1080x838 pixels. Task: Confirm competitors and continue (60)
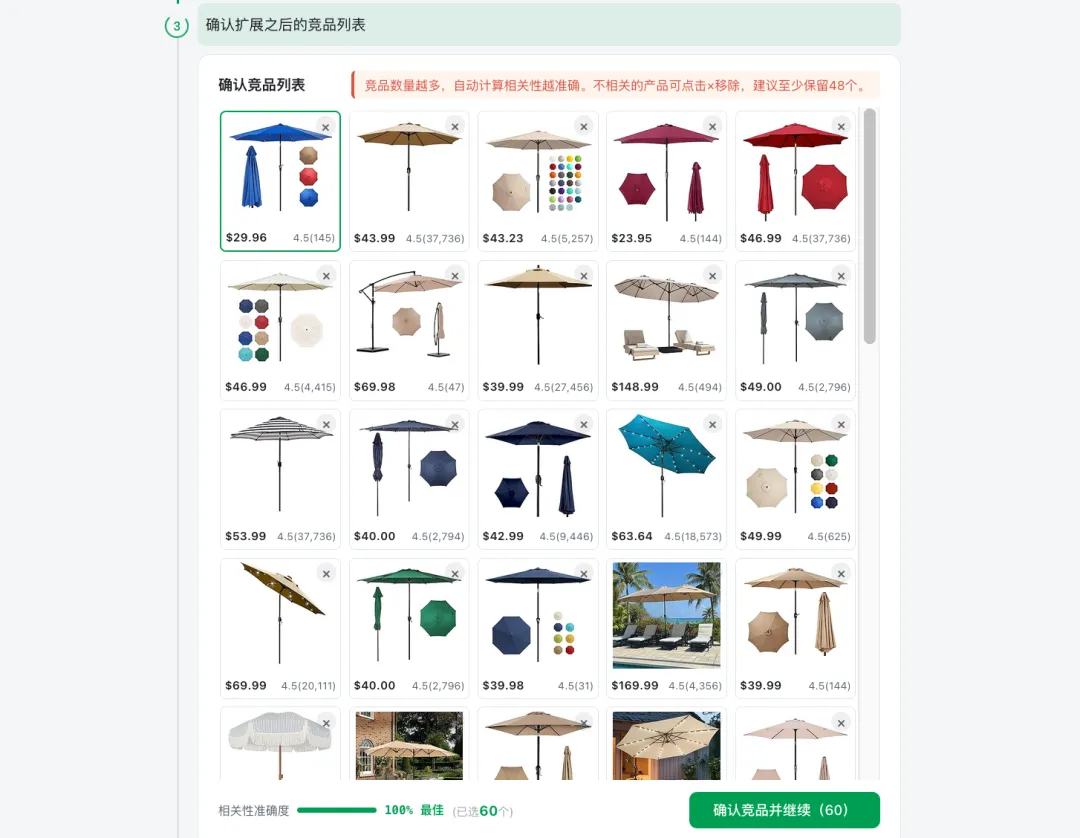click(x=784, y=810)
